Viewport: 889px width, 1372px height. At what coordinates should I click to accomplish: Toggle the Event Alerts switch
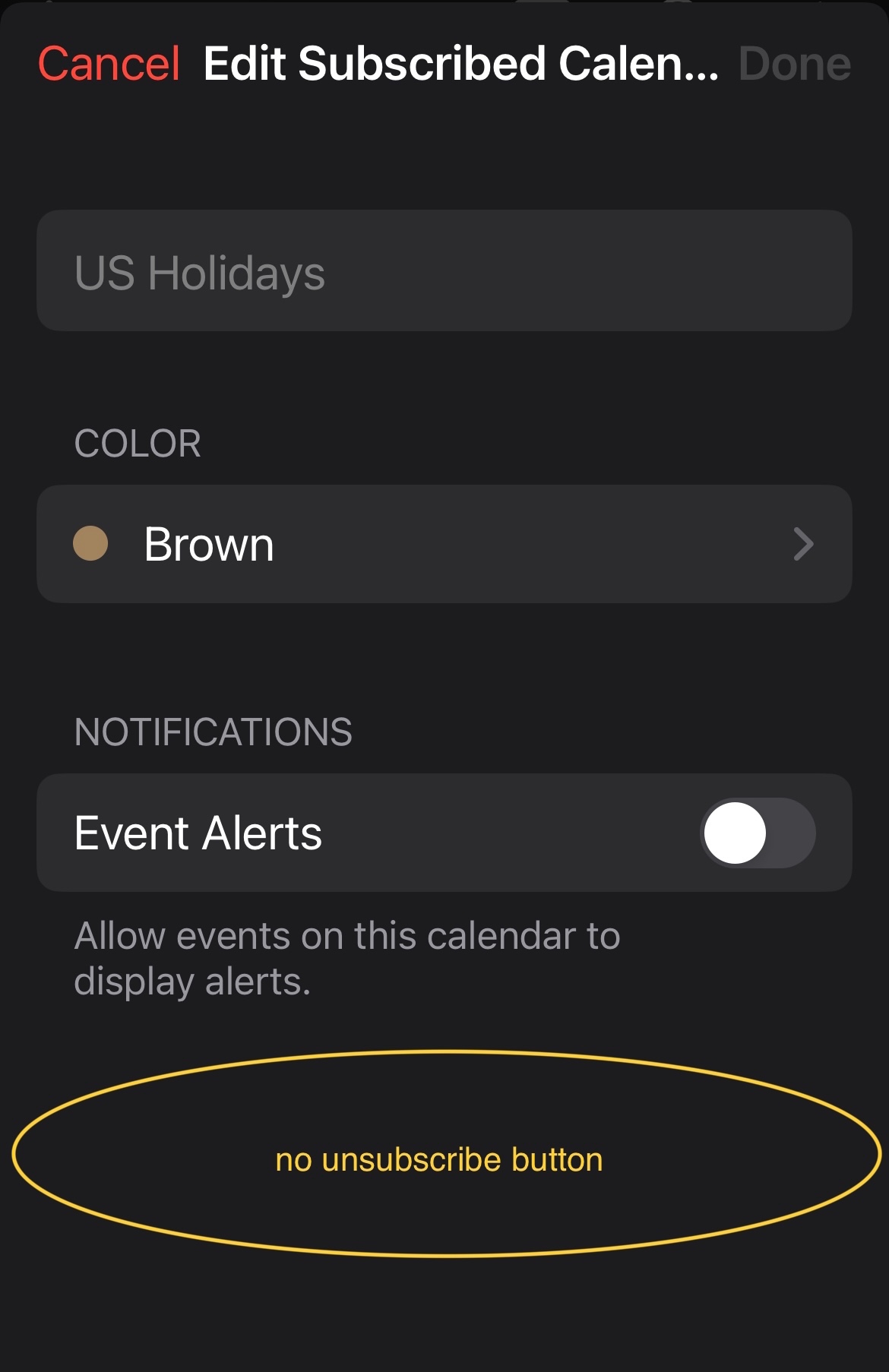click(757, 833)
